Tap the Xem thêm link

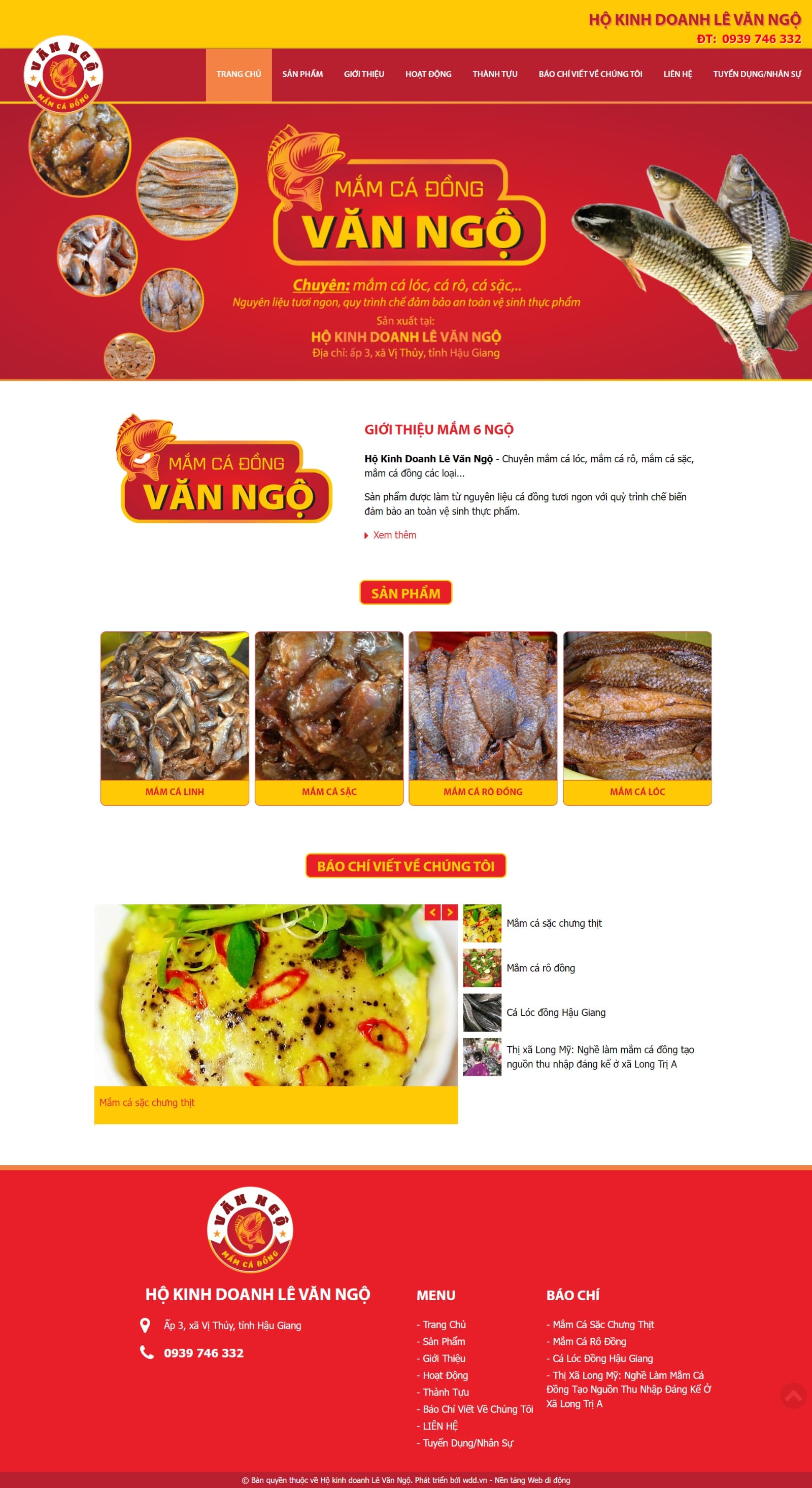click(394, 535)
